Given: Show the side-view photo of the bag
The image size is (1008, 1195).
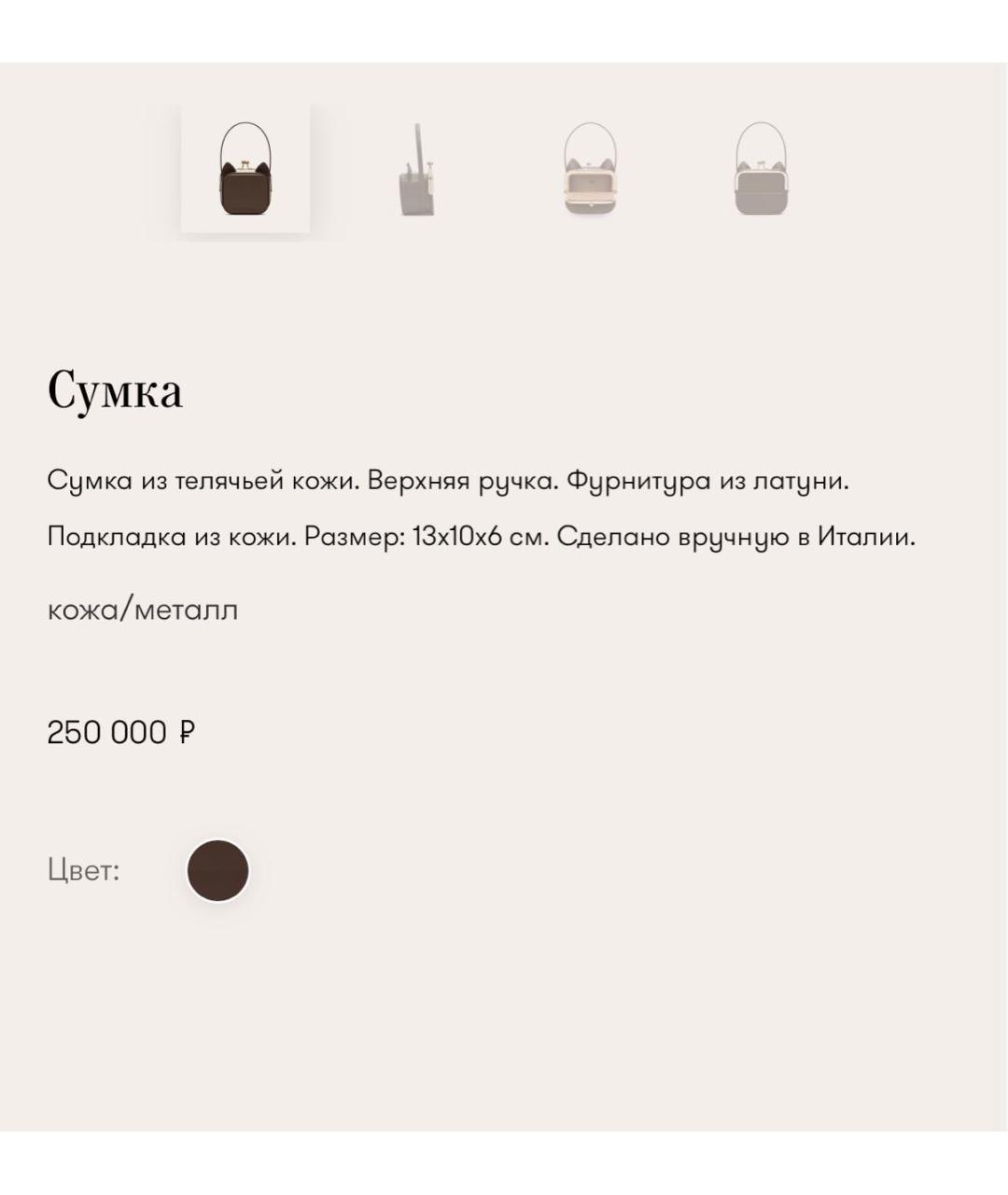Looking at the screenshot, I should pyautogui.click(x=416, y=170).
